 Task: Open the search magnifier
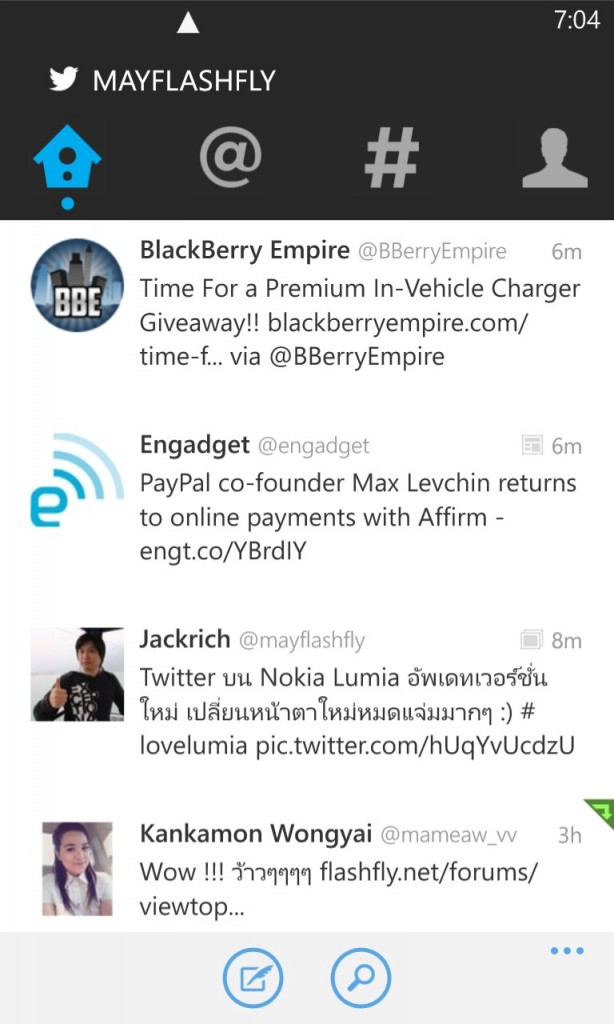pyautogui.click(x=360, y=977)
